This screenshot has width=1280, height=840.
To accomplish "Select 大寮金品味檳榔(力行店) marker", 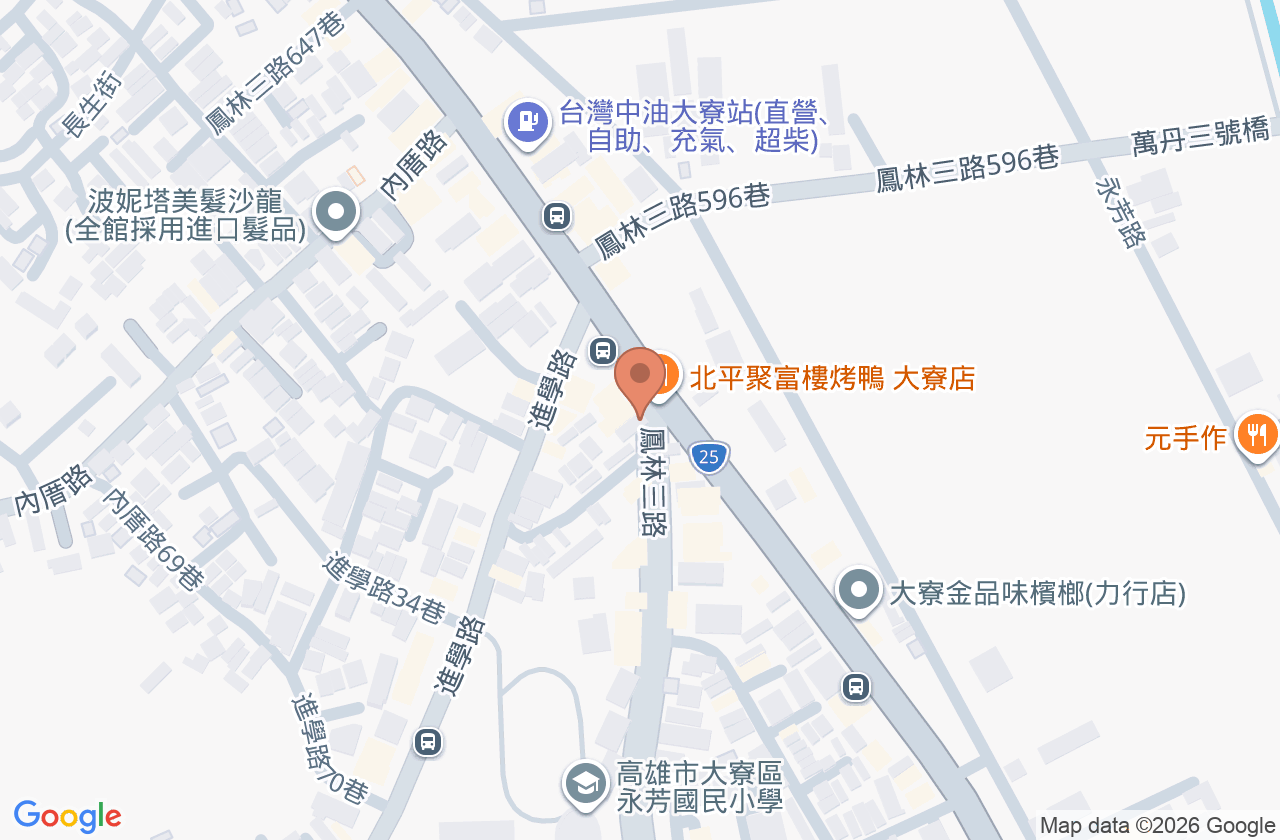I will (x=858, y=591).
